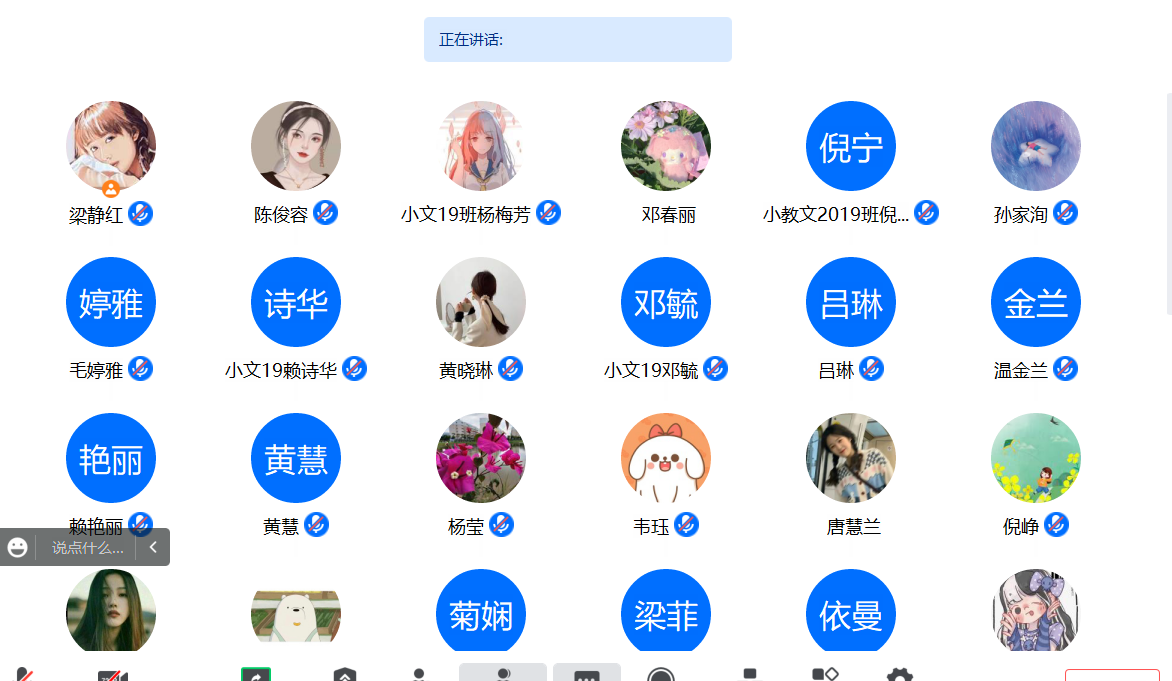Select participant 陈俊容's tile

[296, 146]
